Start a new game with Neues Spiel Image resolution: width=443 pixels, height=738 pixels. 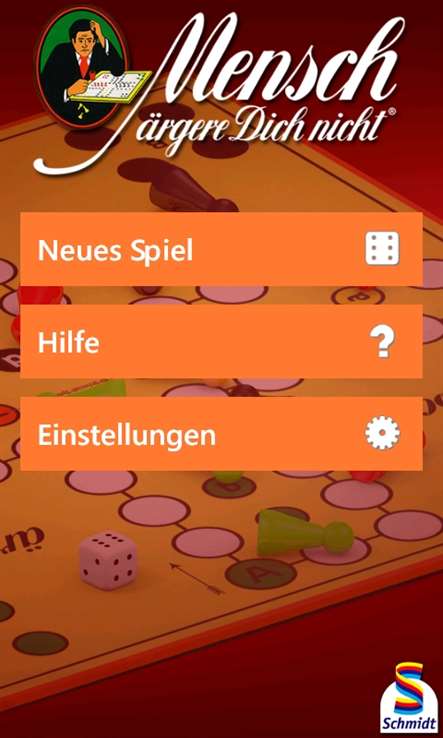tap(221, 249)
